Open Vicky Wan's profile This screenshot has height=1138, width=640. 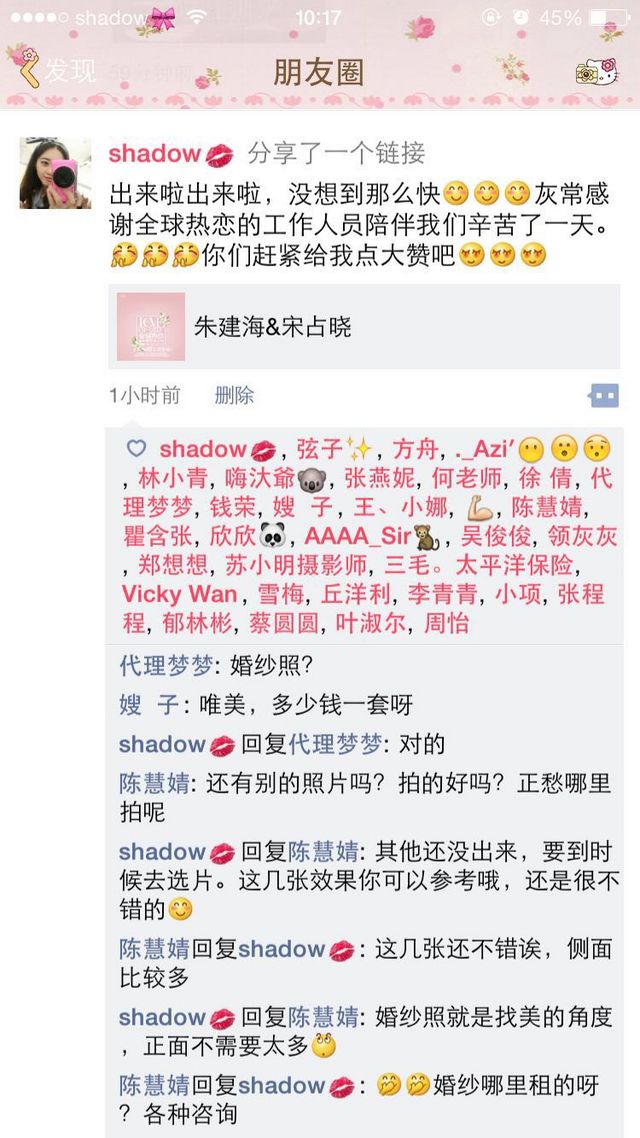point(179,594)
